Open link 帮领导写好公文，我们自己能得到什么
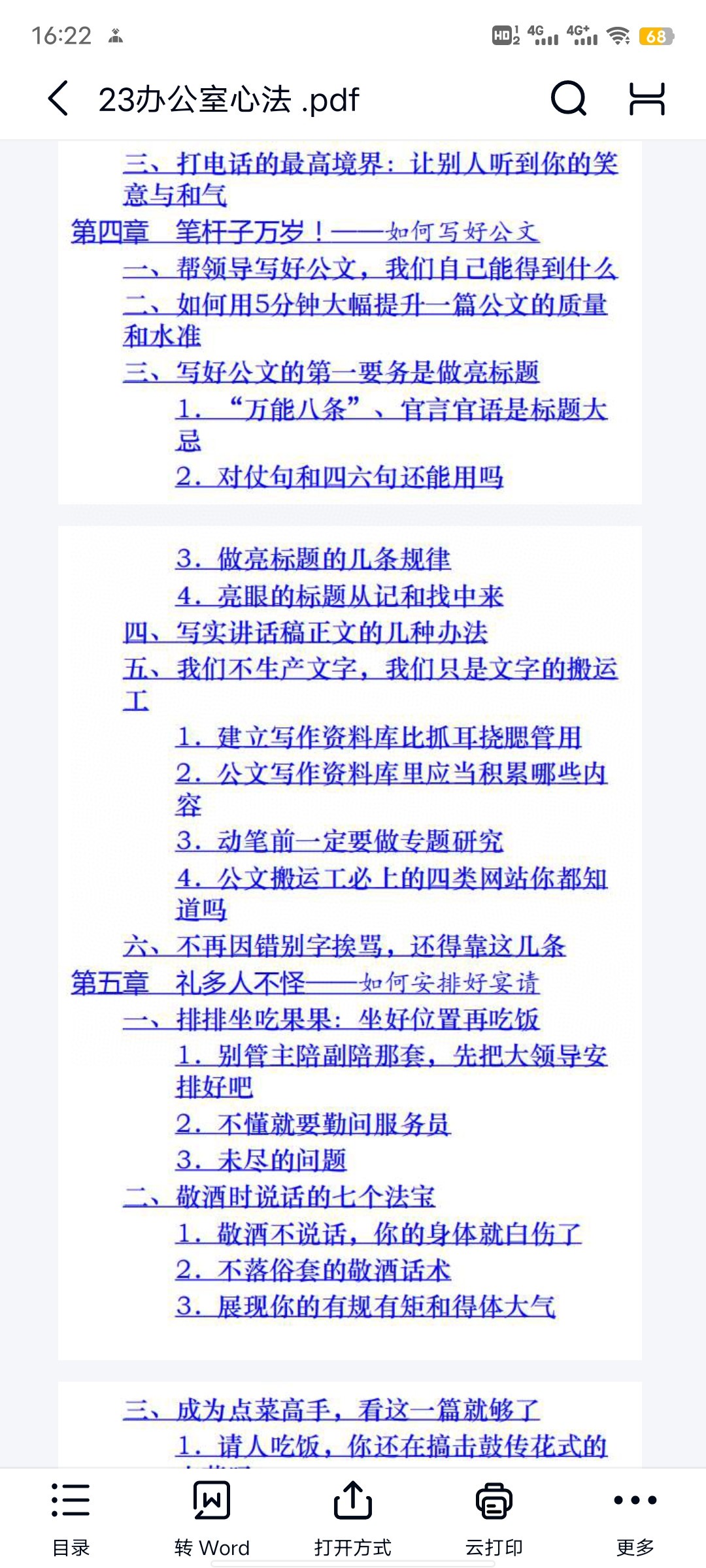This screenshot has width=706, height=1568. click(370, 269)
